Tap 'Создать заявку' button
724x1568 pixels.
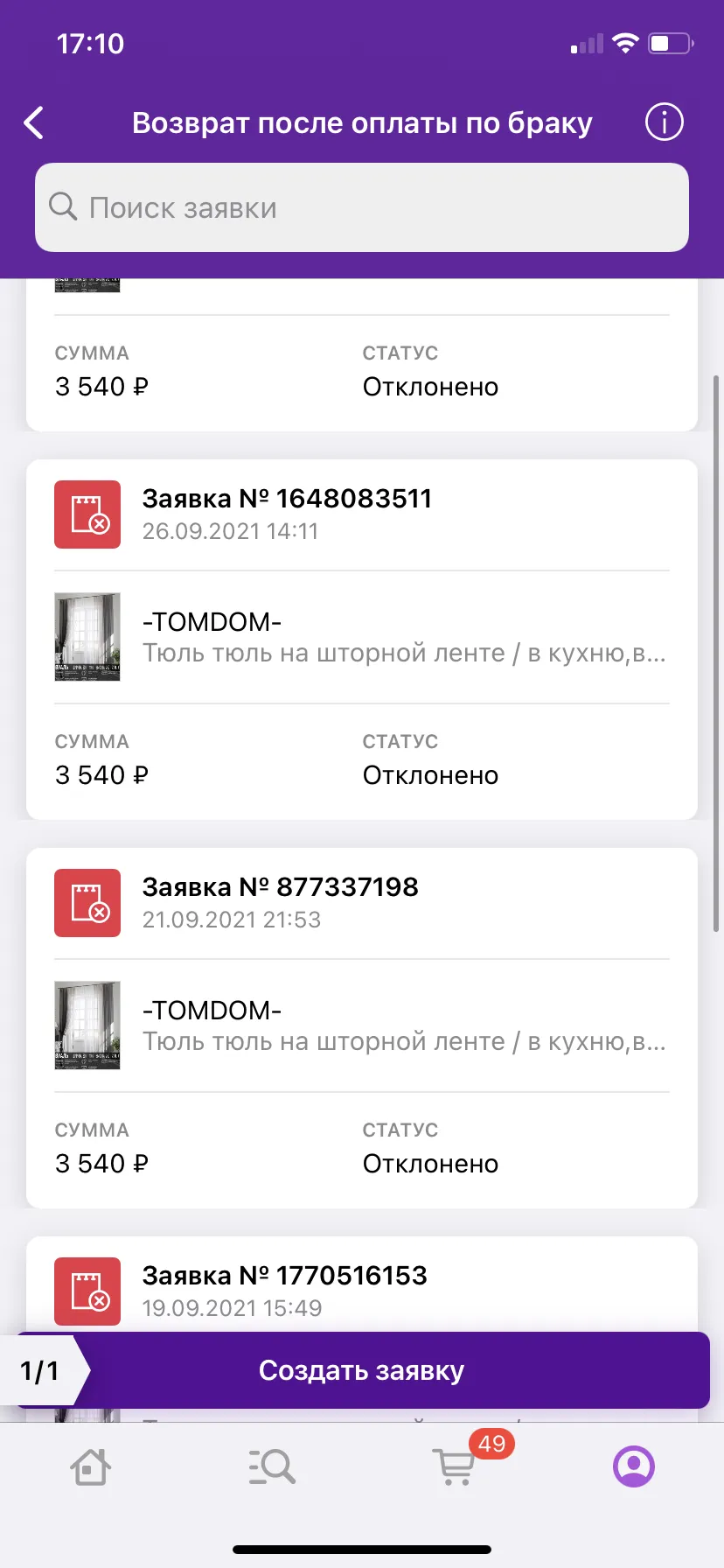coord(362,1370)
